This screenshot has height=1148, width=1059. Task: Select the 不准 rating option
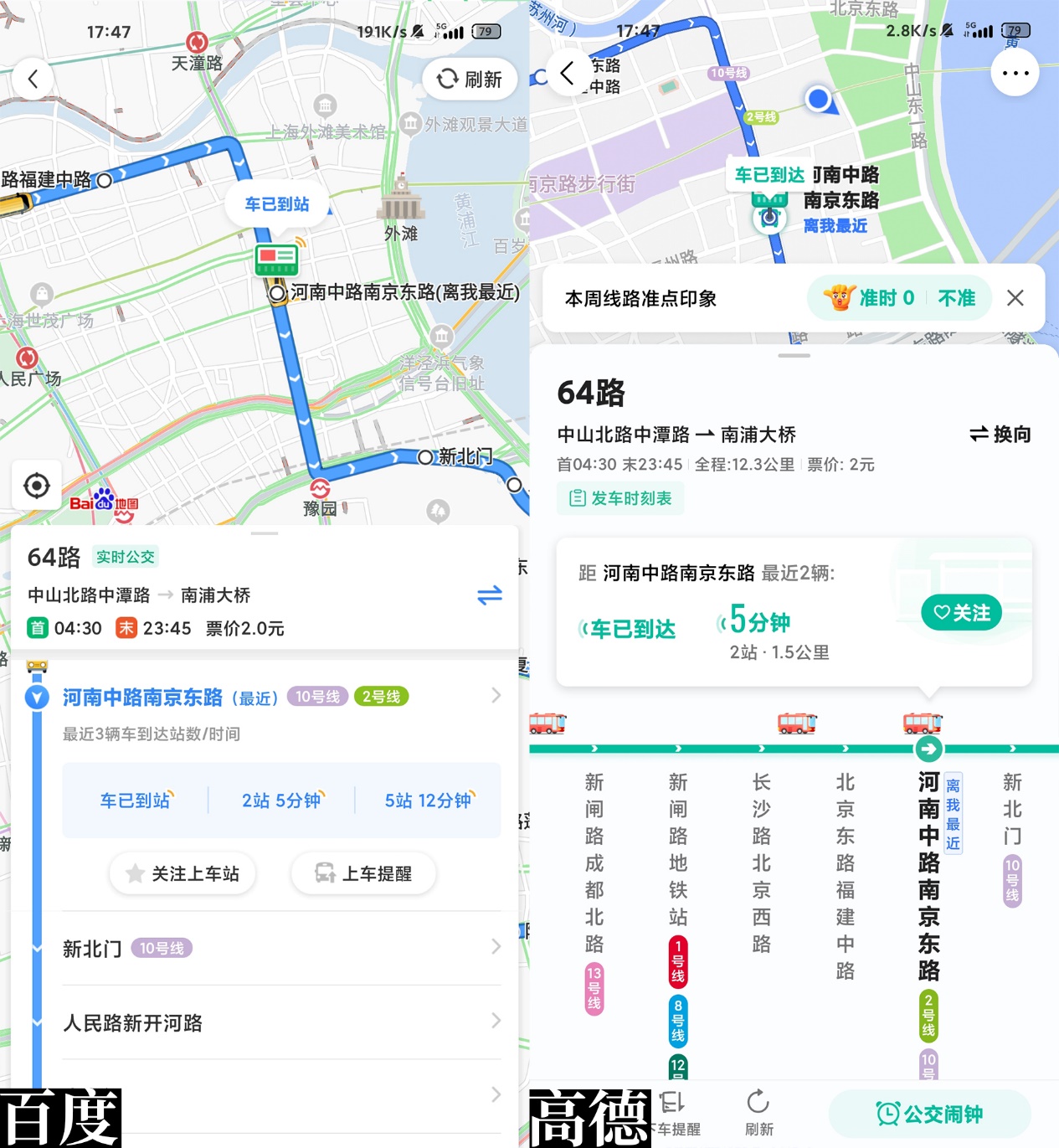click(957, 297)
